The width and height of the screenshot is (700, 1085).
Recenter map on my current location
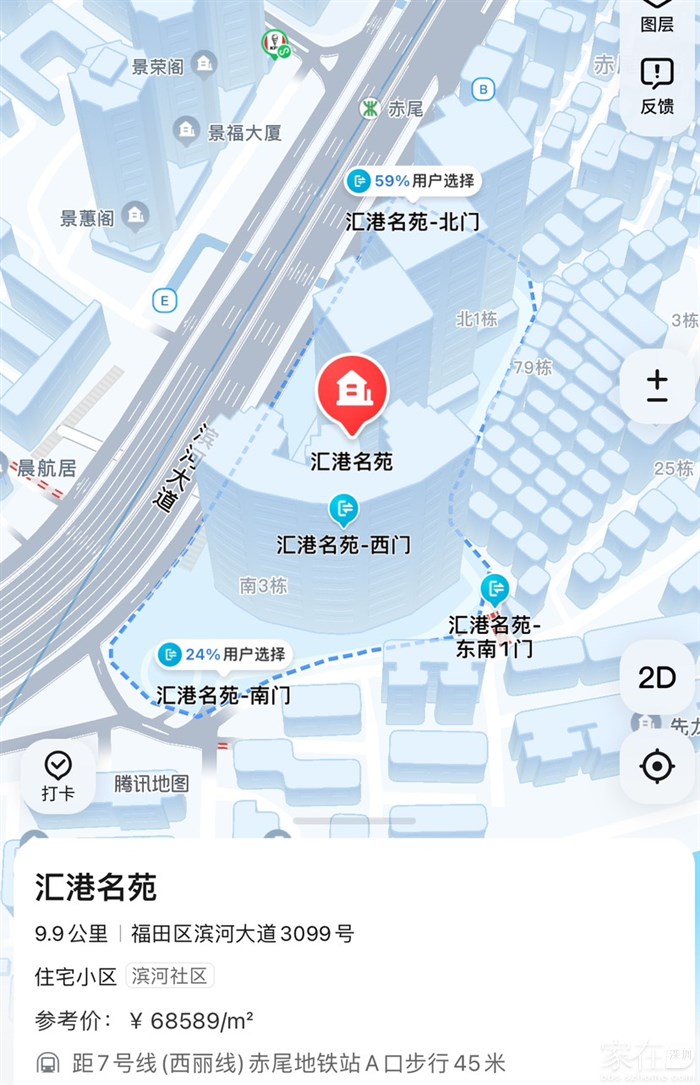(657, 767)
